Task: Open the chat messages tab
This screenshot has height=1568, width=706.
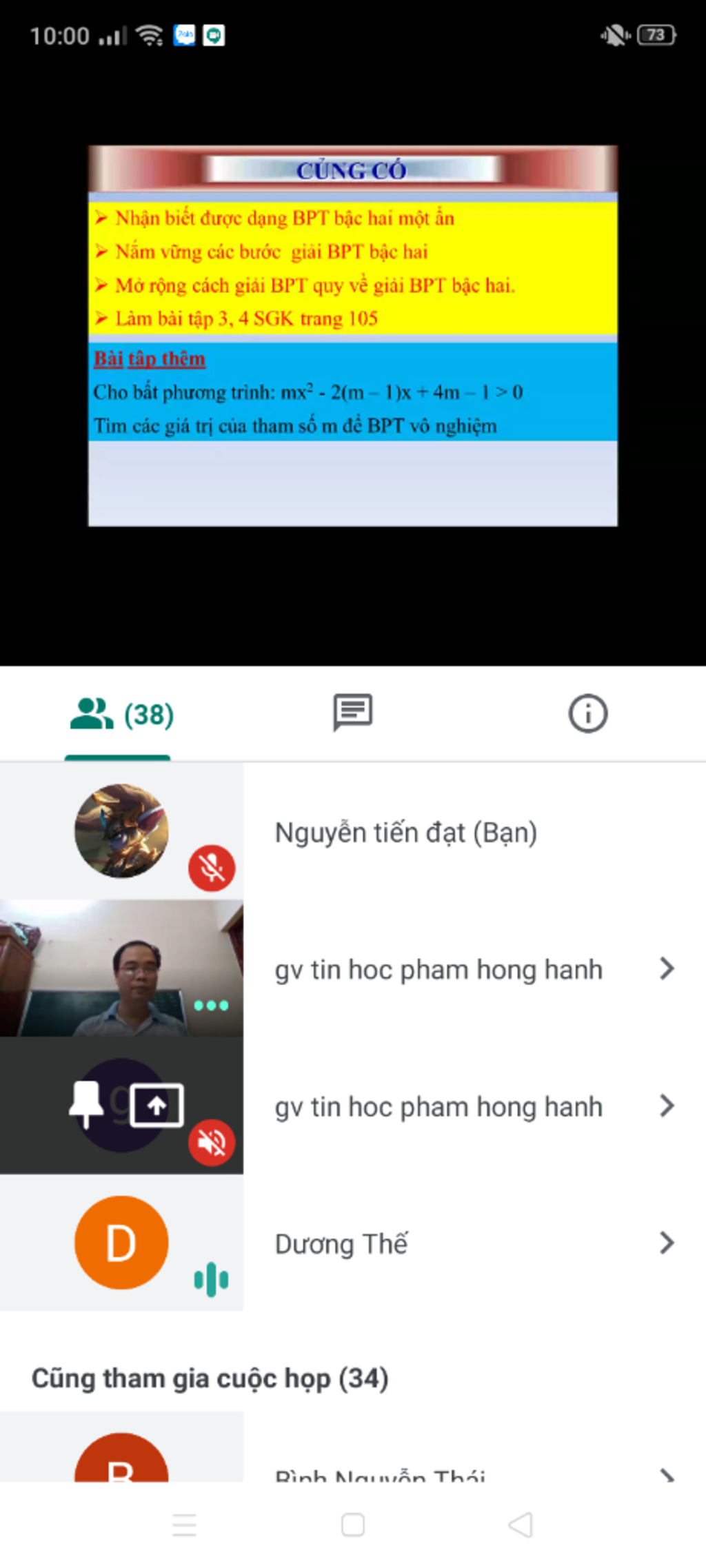Action: pyautogui.click(x=353, y=713)
